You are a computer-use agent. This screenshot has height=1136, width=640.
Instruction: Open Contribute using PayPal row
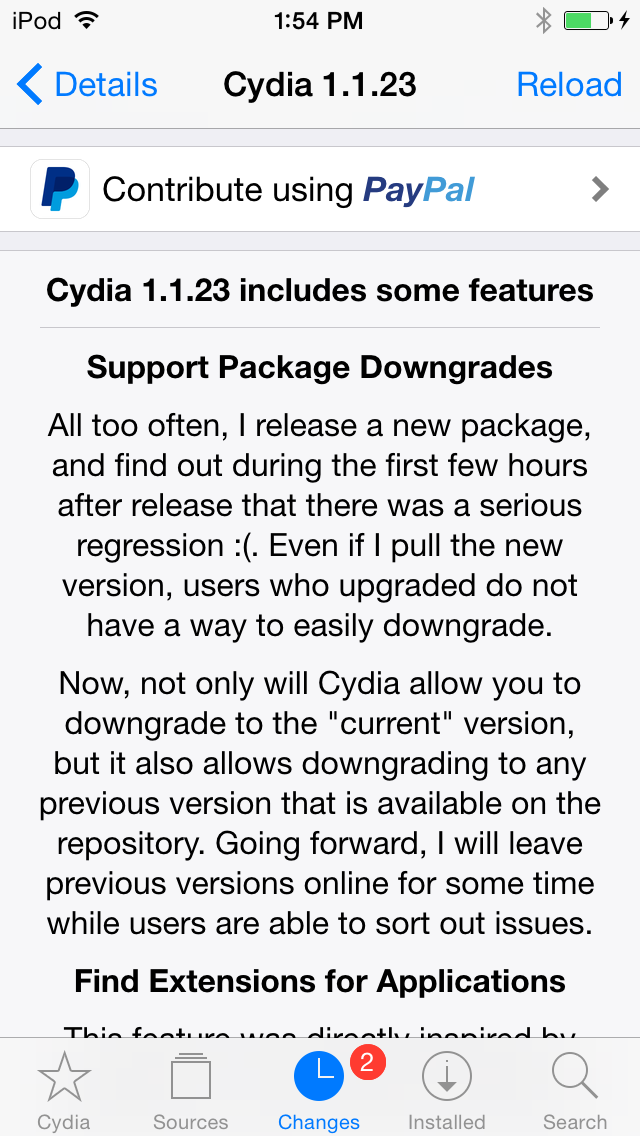coord(320,189)
